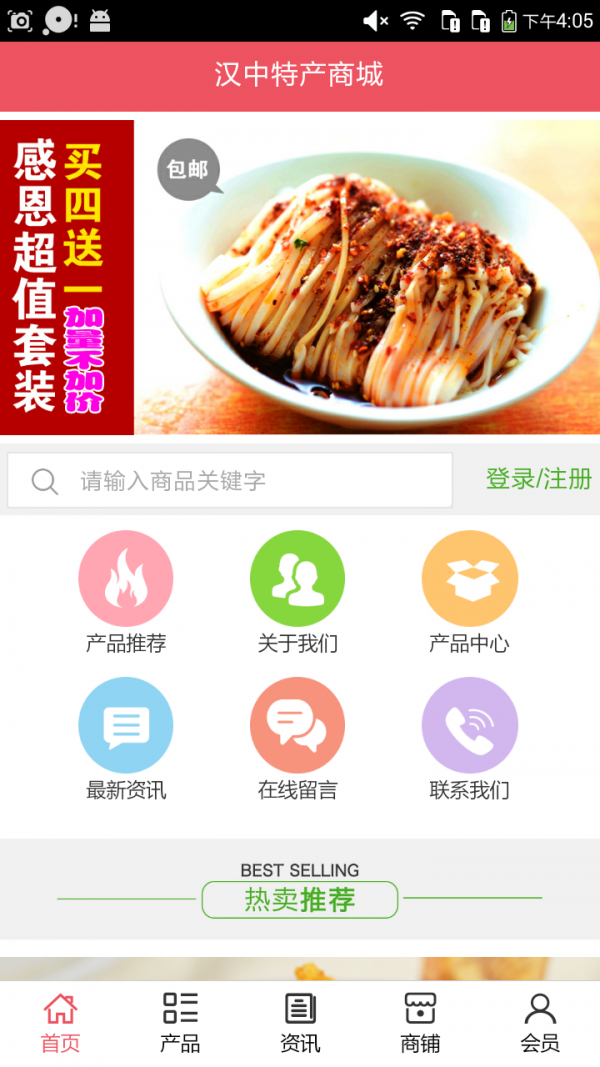Switch to the 产品 tab
Viewport: 600px width, 1067px height.
click(180, 1022)
